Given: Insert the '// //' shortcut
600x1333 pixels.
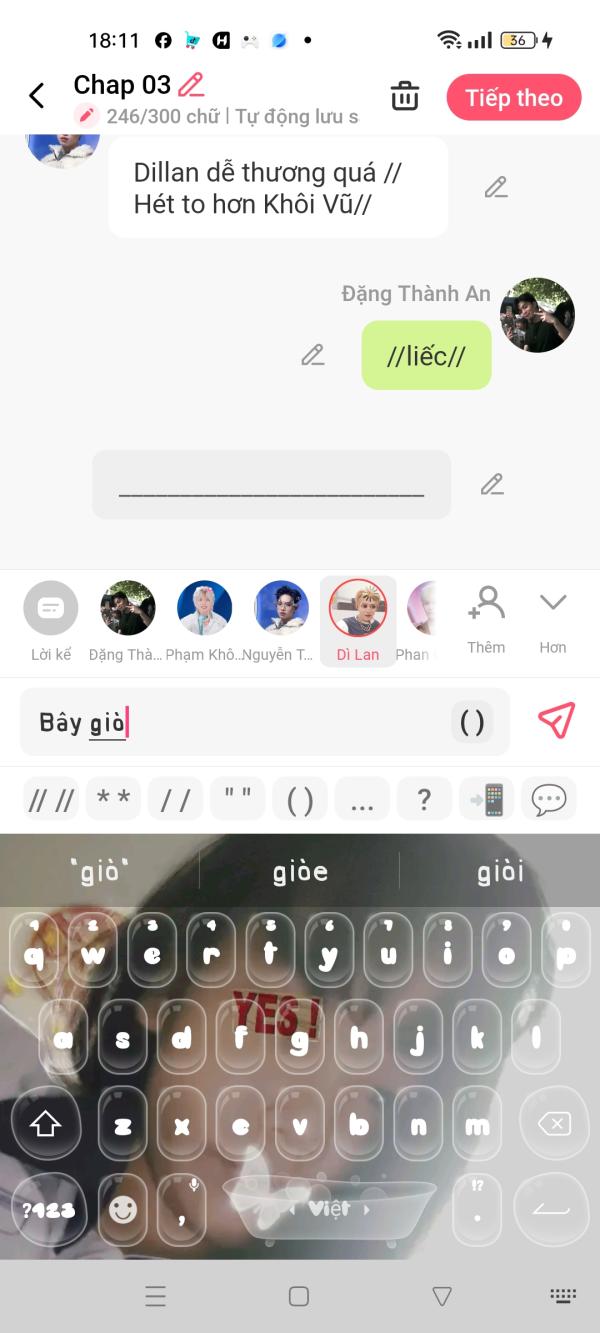Looking at the screenshot, I should pyautogui.click(x=51, y=799).
